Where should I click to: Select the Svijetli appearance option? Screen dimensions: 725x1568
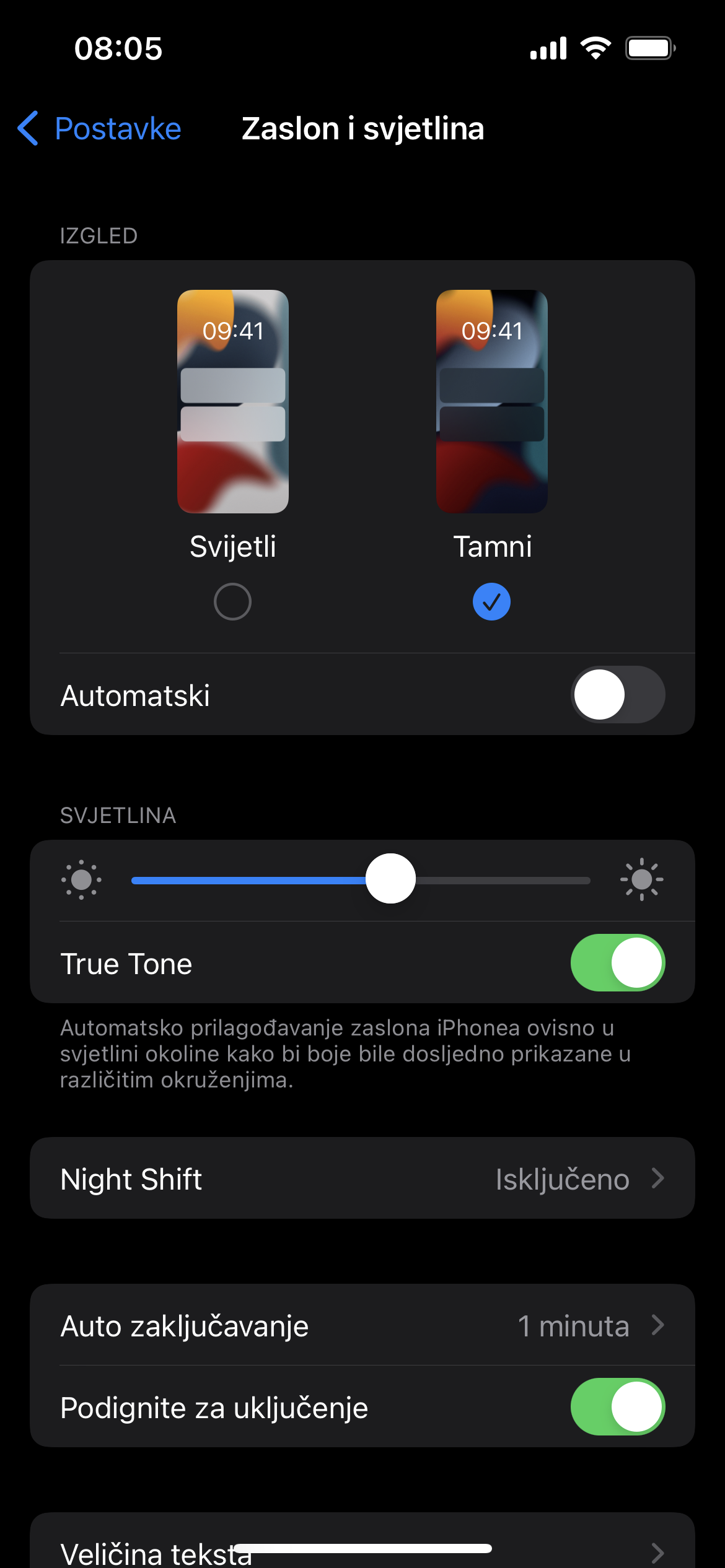tap(232, 455)
